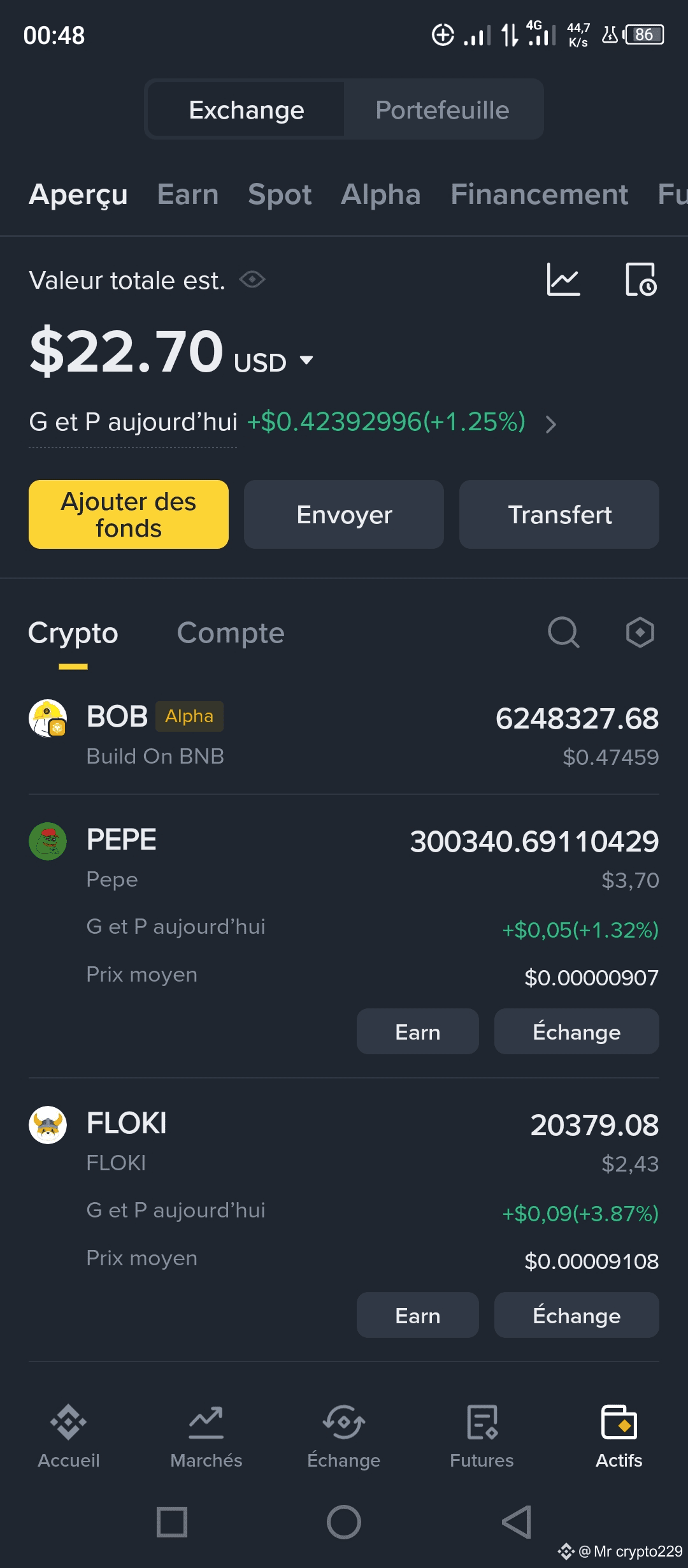Open Transfert
The image size is (688, 1568).
559,514
